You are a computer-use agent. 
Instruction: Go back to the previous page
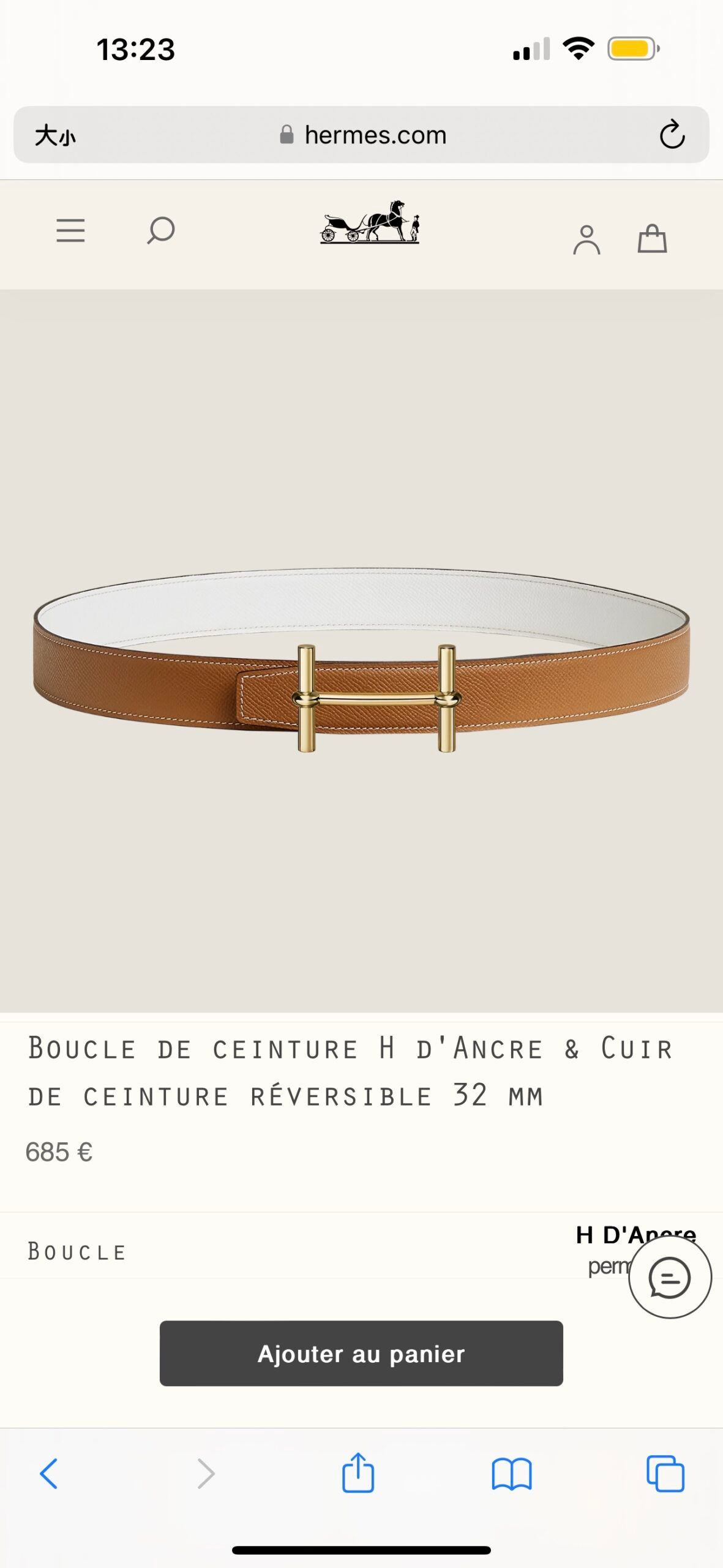[49, 1473]
